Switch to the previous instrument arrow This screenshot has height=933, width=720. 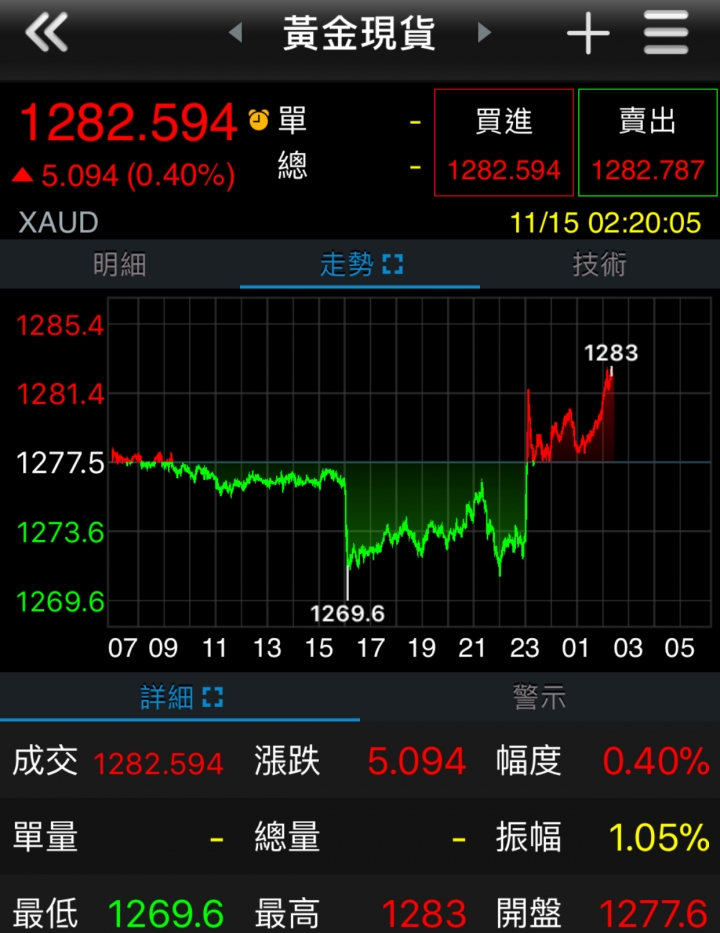pyautogui.click(x=236, y=34)
